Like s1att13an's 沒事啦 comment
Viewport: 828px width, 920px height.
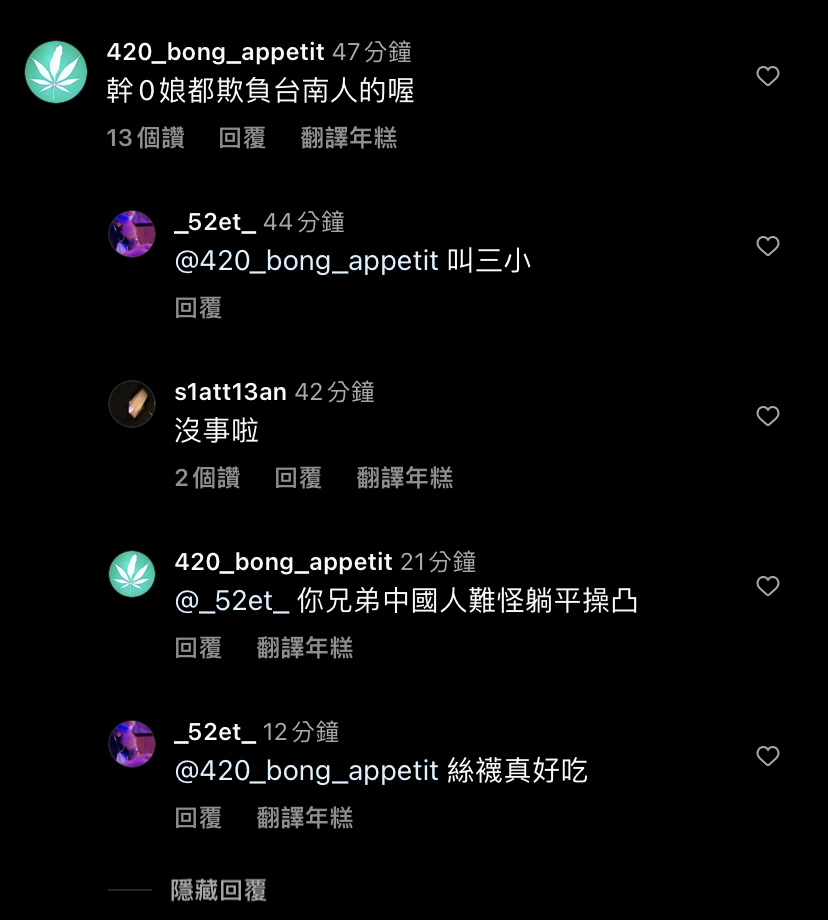tap(767, 416)
